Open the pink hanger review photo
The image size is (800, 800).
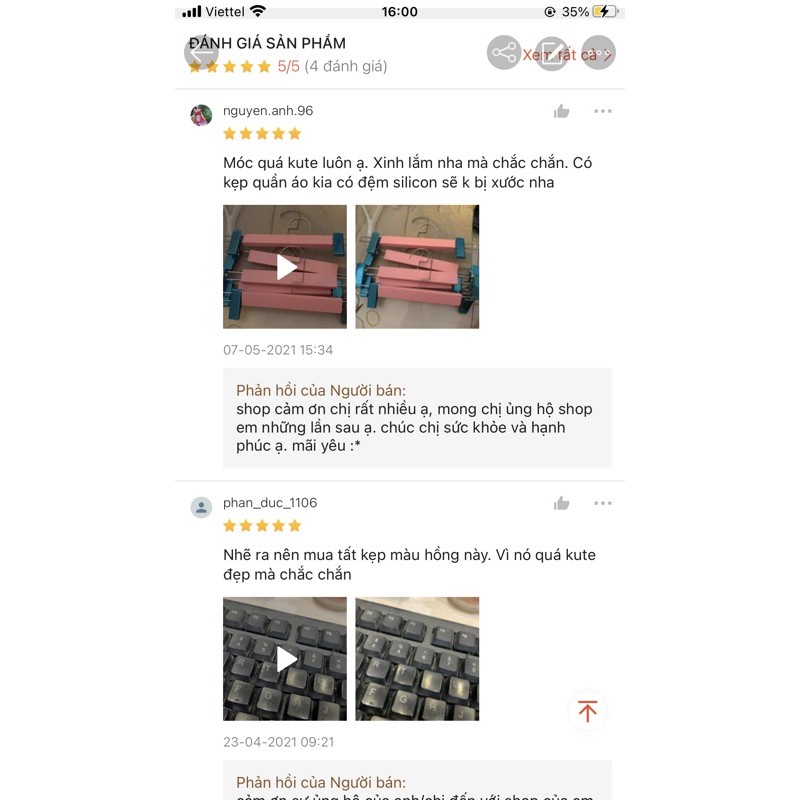coord(417,267)
